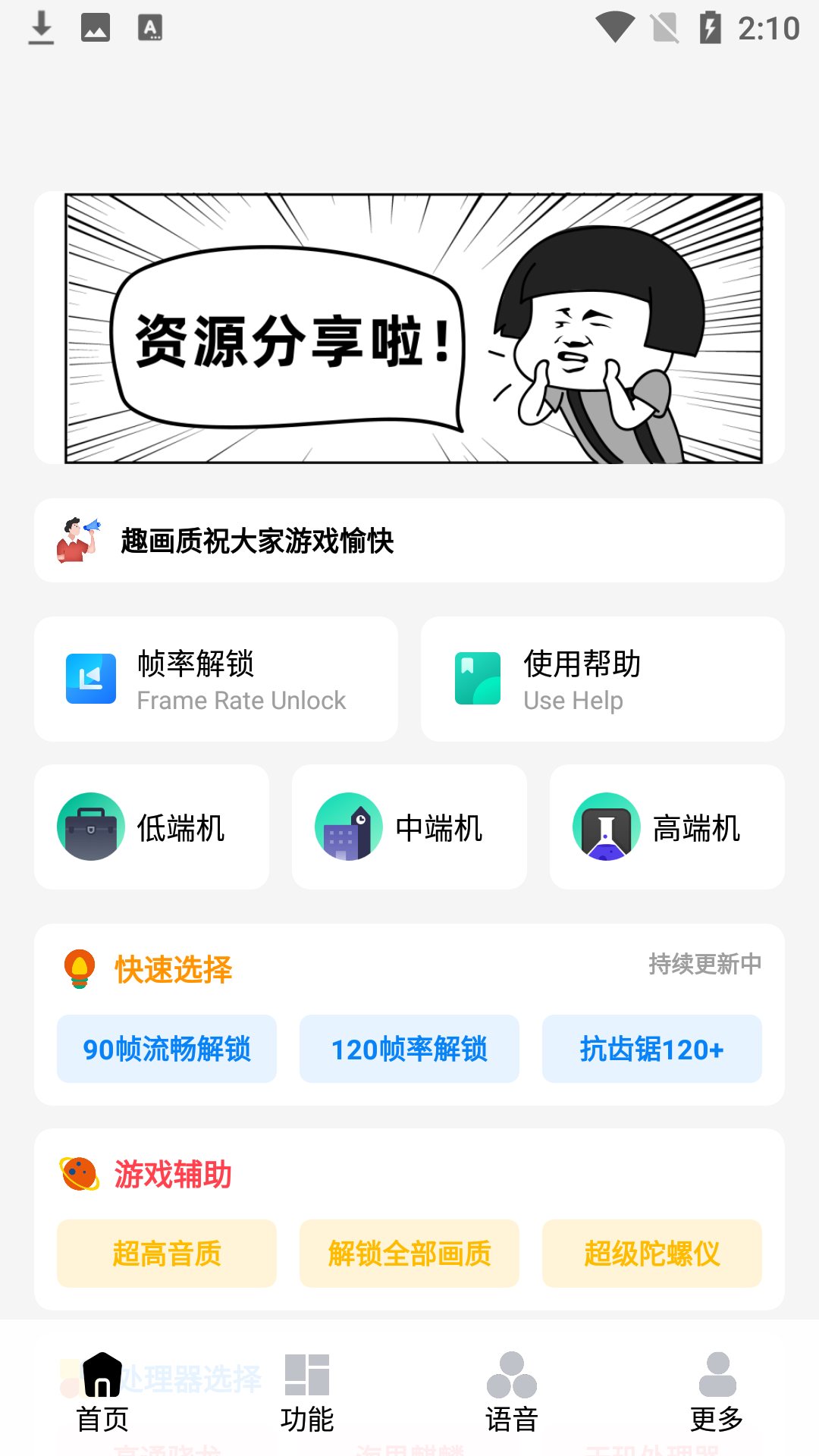Image resolution: width=819 pixels, height=1456 pixels.
Task: Tap the 90帧流畅解锁 chip
Action: pyautogui.click(x=167, y=1049)
